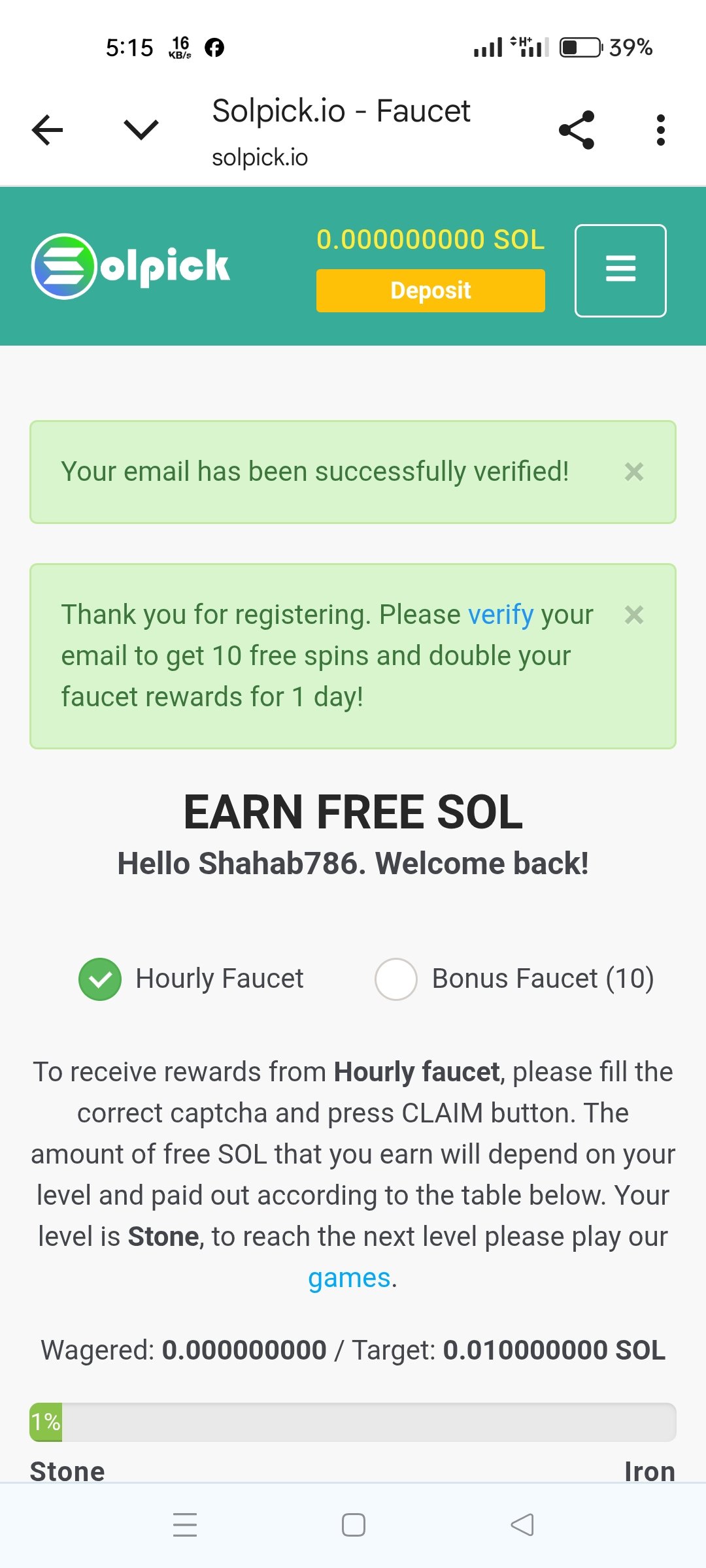Expand the down chevron in the browser bar
The image size is (706, 1568).
point(141,129)
